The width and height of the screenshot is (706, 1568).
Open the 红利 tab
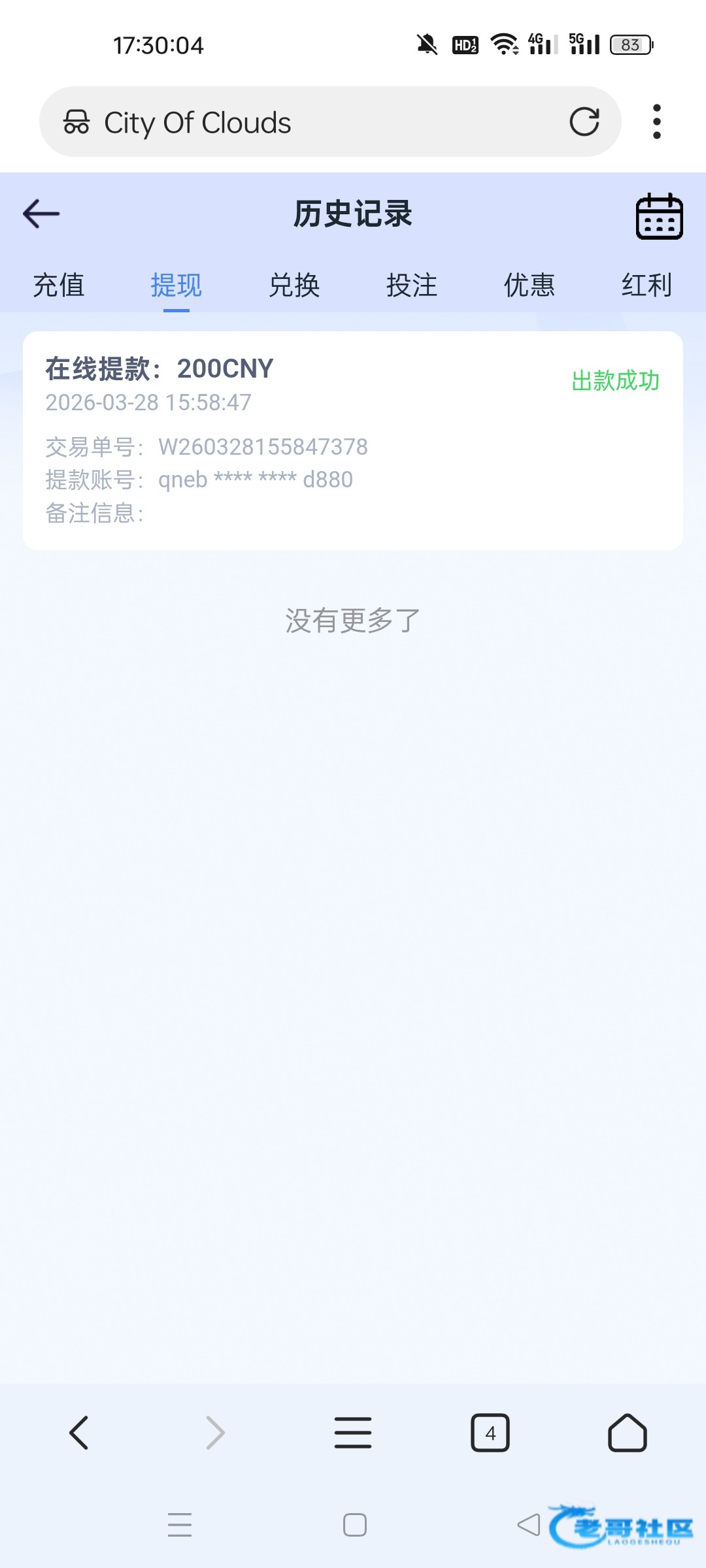pos(647,286)
